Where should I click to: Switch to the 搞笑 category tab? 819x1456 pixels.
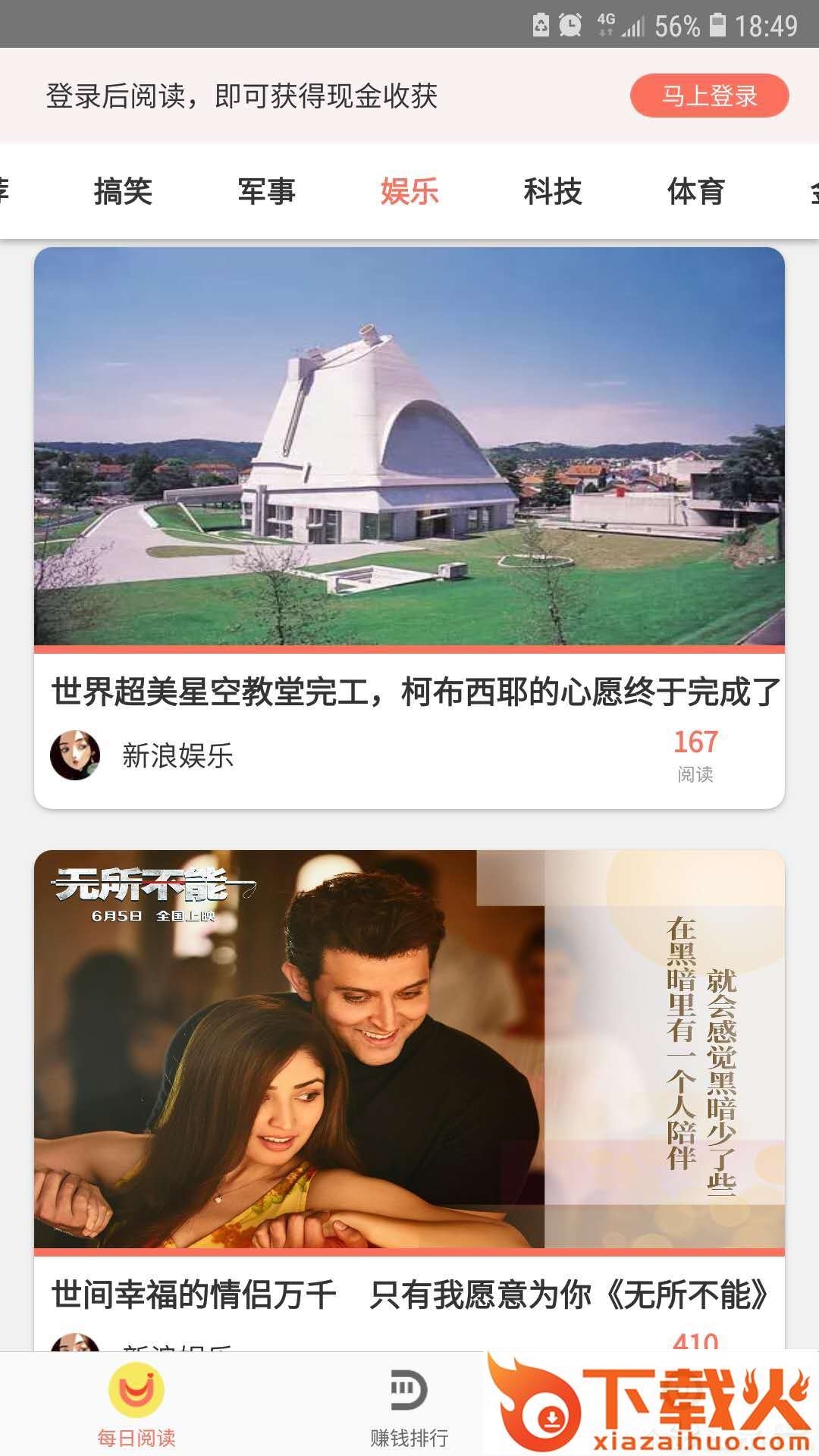[x=123, y=191]
